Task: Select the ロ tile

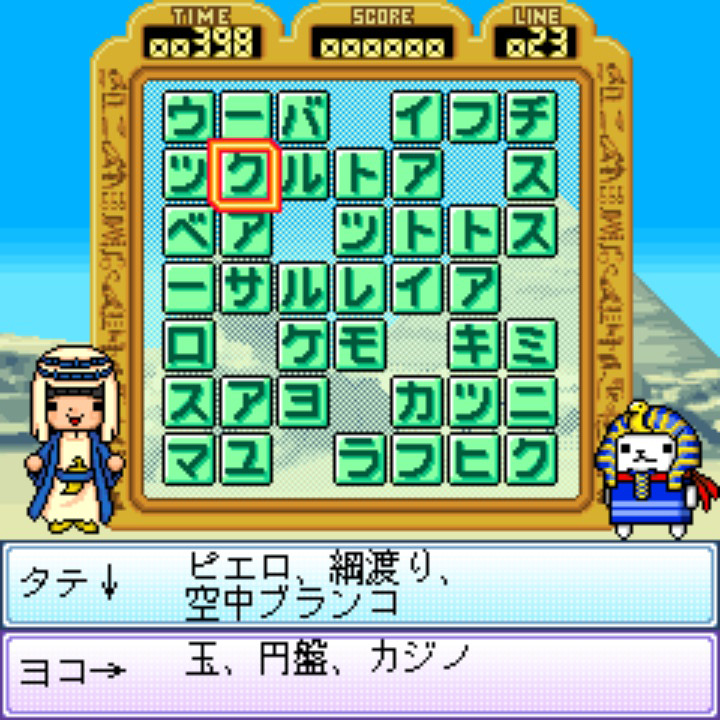Action: (x=189, y=347)
